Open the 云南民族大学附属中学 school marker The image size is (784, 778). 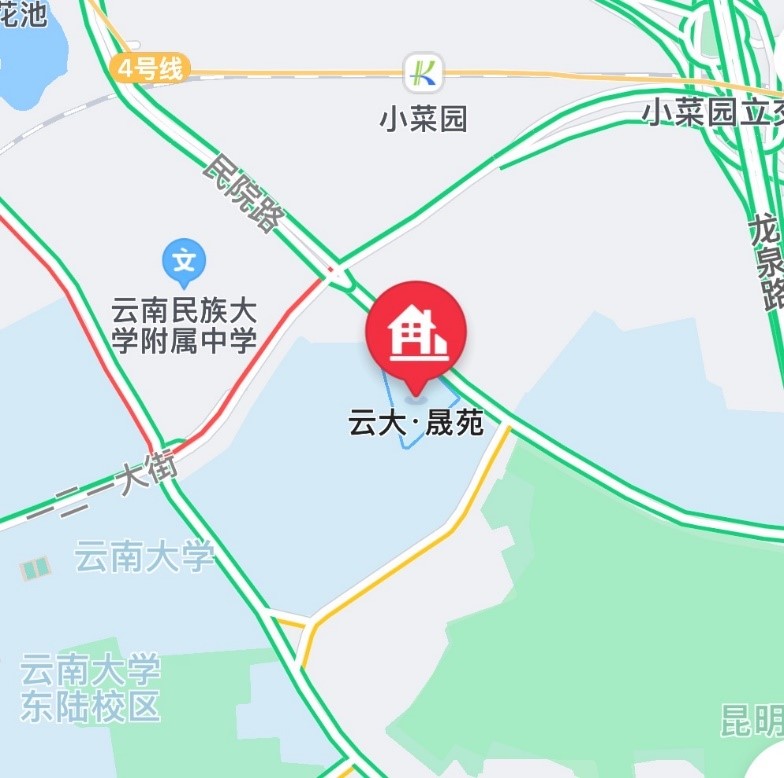click(184, 262)
